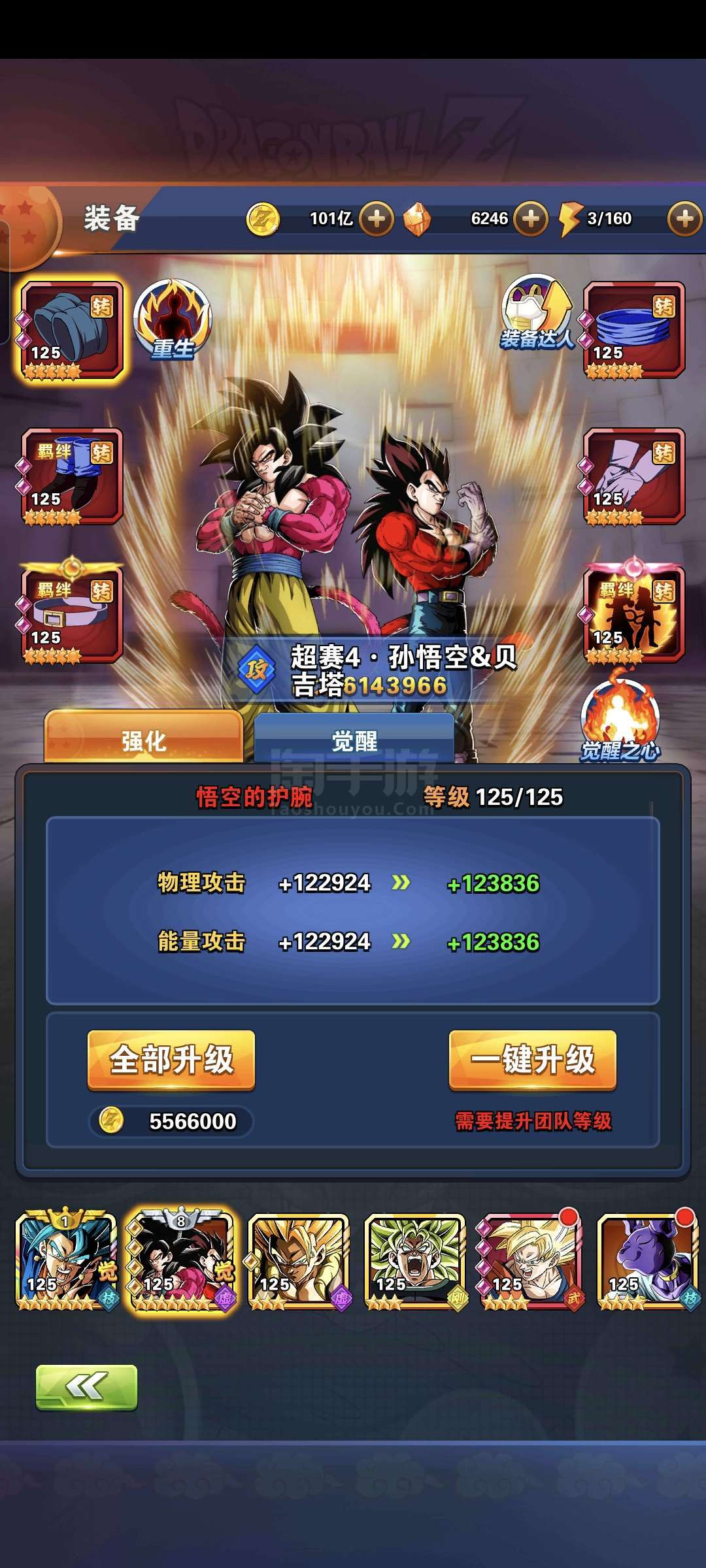Switch to the 觉醒 tab

pyautogui.click(x=354, y=740)
